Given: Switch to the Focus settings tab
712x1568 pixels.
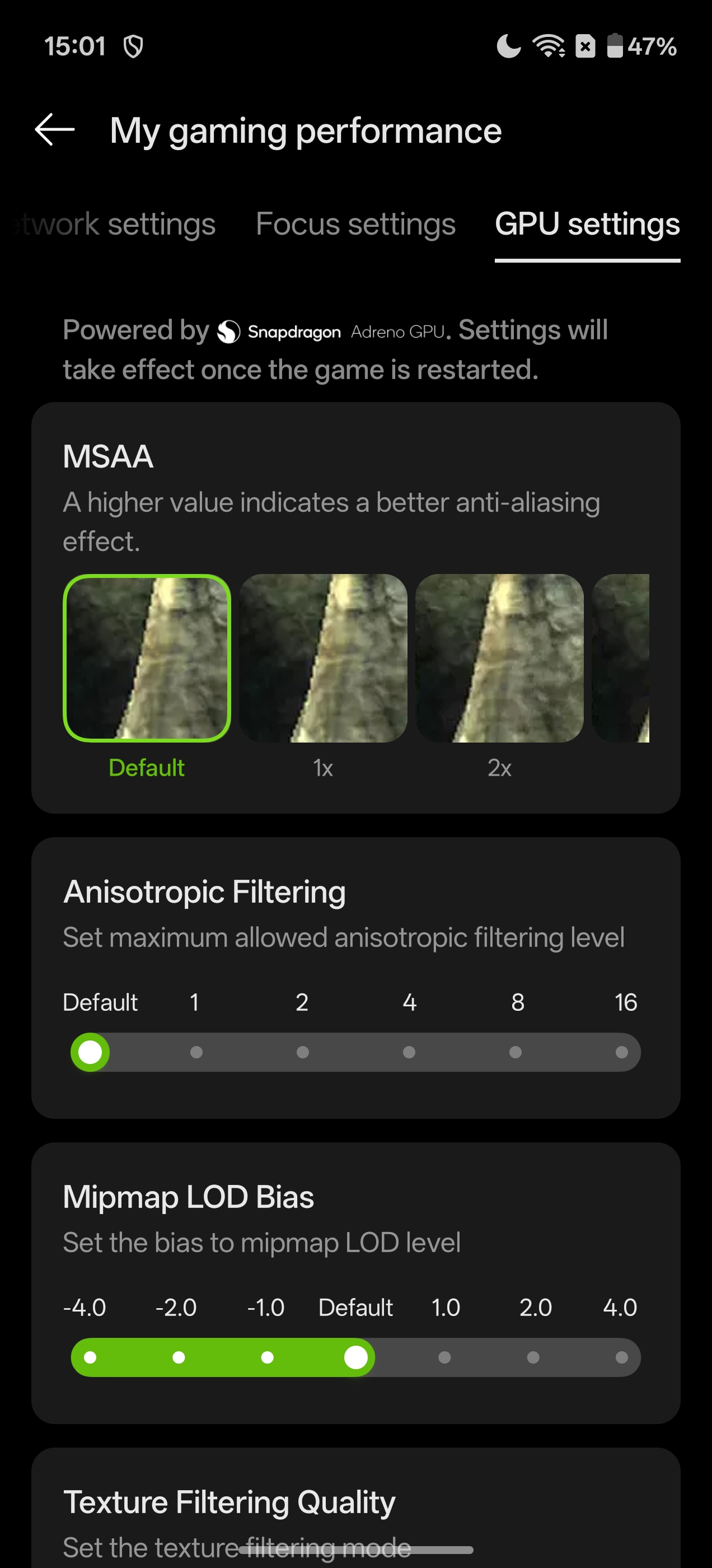Looking at the screenshot, I should point(355,225).
